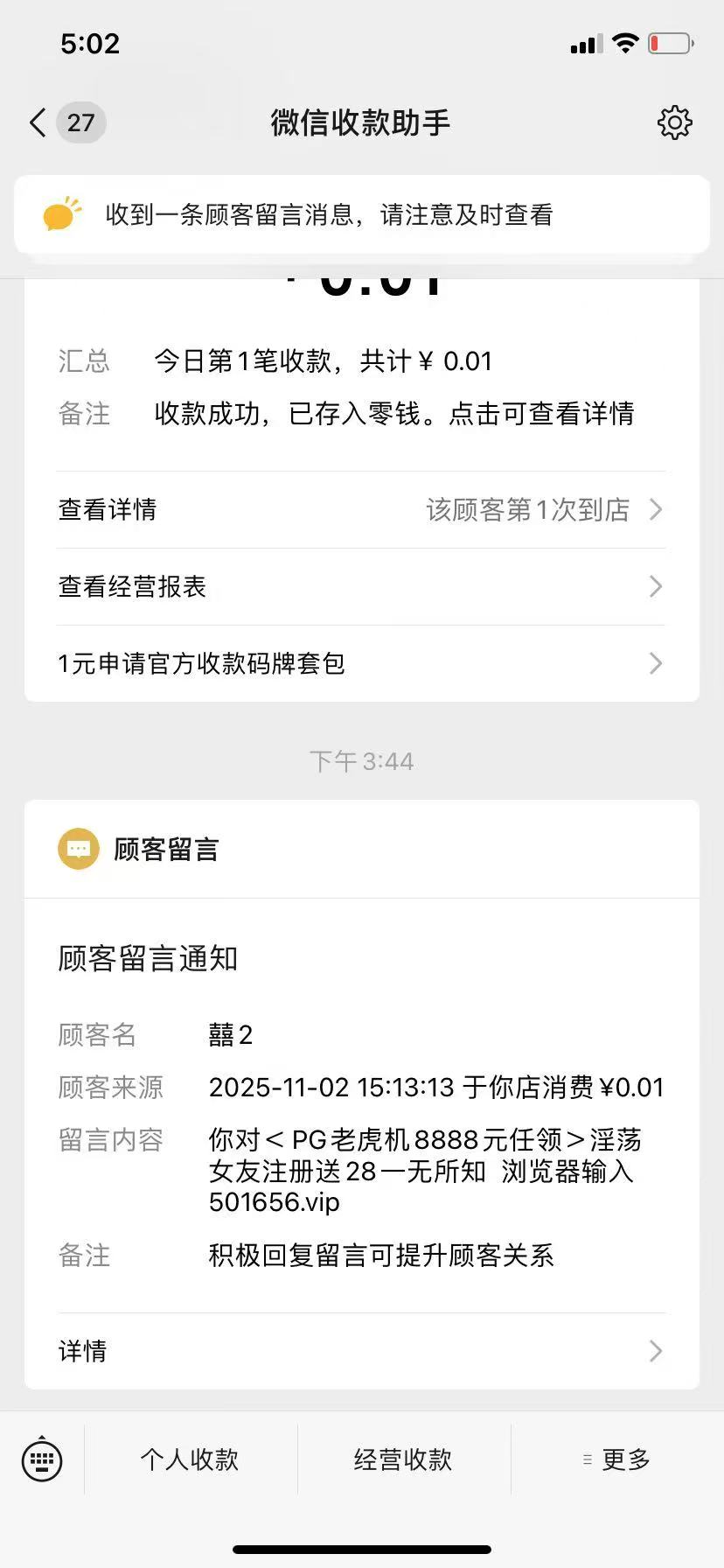Expand the 更多 menu
The image size is (724, 1568).
click(x=616, y=1459)
